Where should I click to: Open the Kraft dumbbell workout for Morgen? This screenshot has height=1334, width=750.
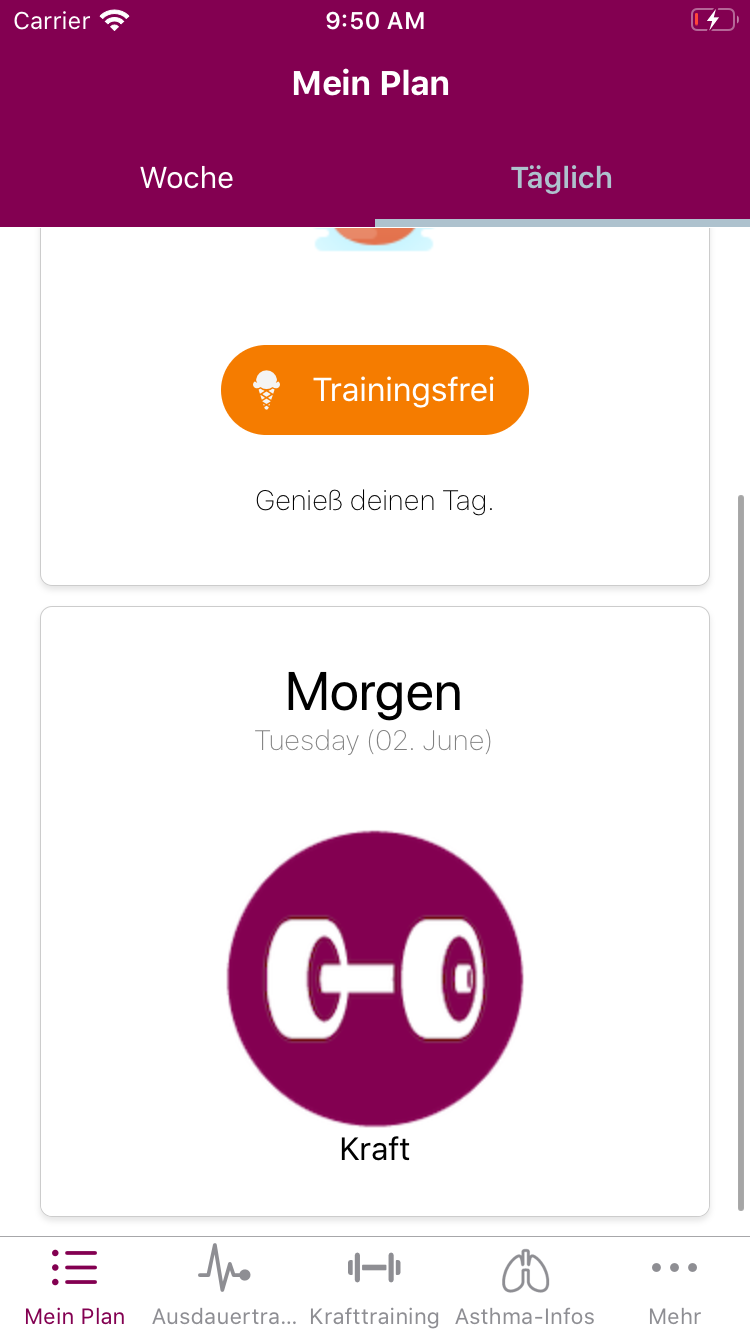click(x=375, y=980)
